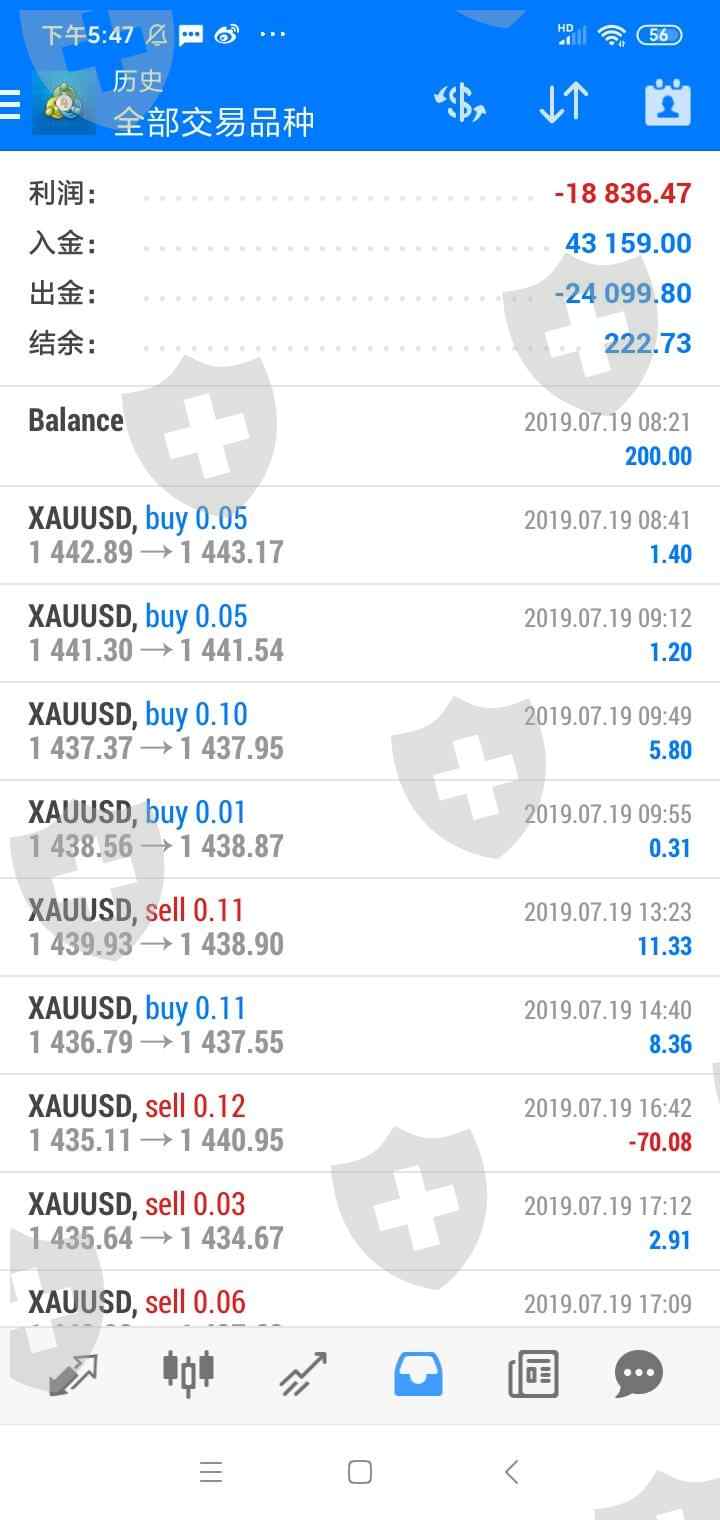Switch to the Quotes tab
720x1520 pixels.
coord(73,1374)
